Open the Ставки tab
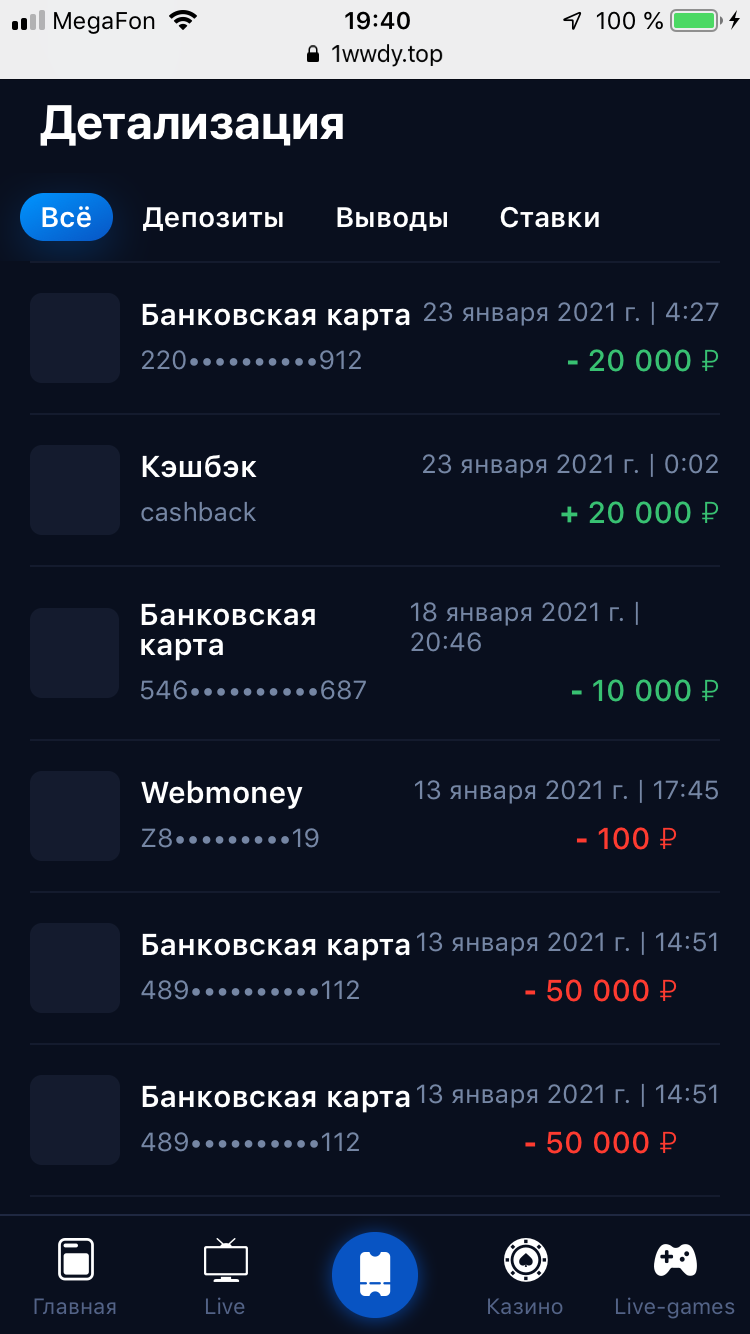Screen dimensions: 750x1334 coord(550,218)
